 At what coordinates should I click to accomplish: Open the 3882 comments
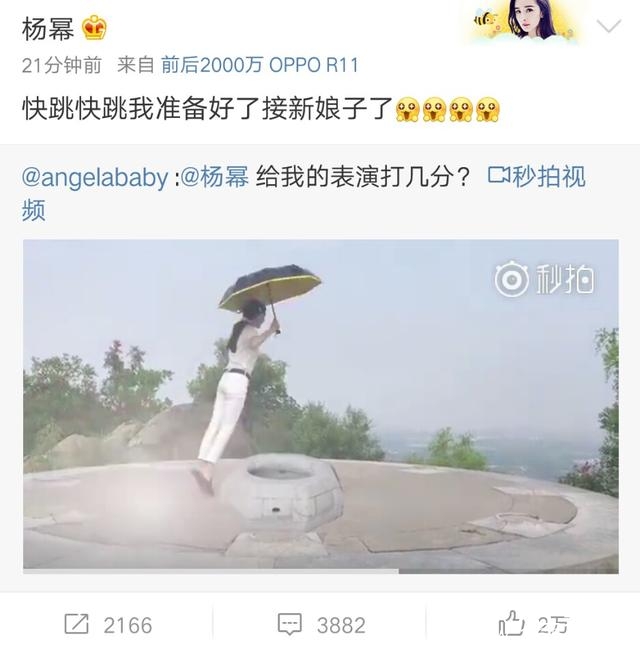click(322, 625)
